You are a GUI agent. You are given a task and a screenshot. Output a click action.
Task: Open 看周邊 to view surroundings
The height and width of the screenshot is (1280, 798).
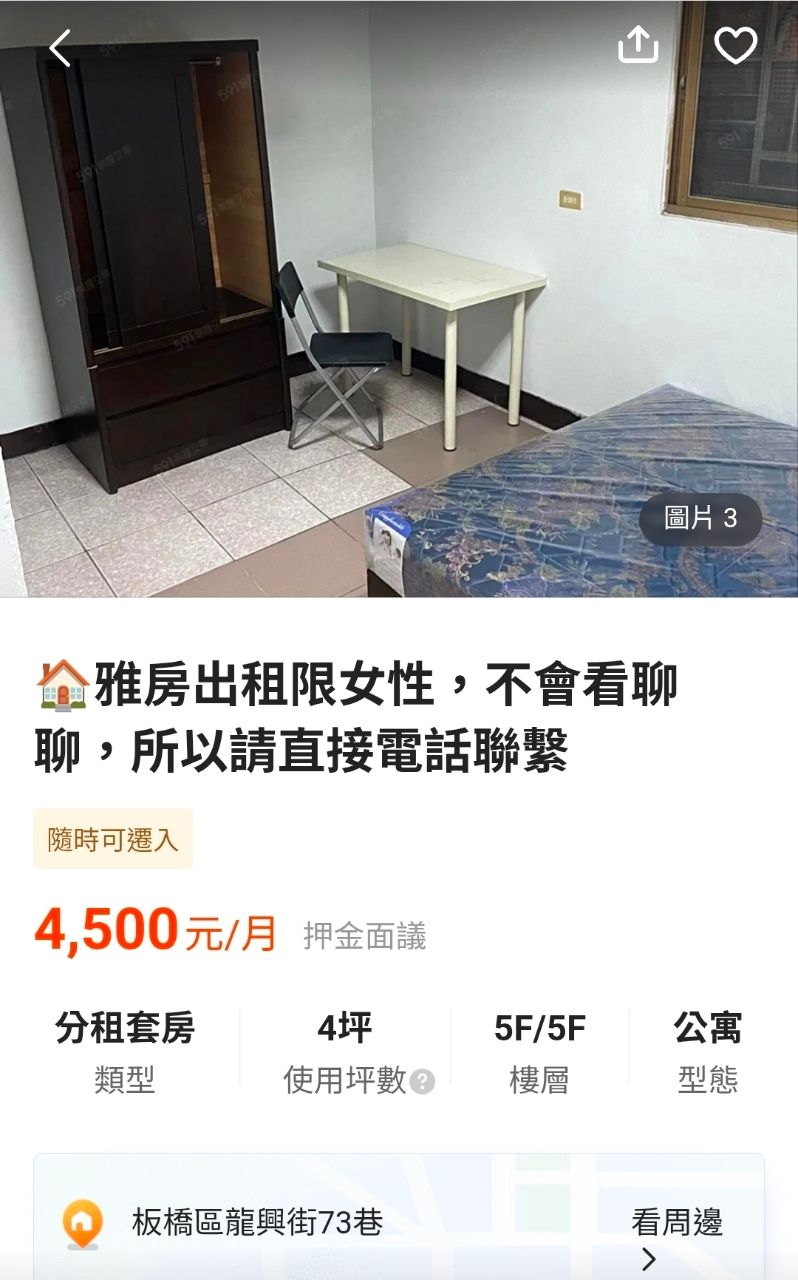pyautogui.click(x=676, y=1236)
